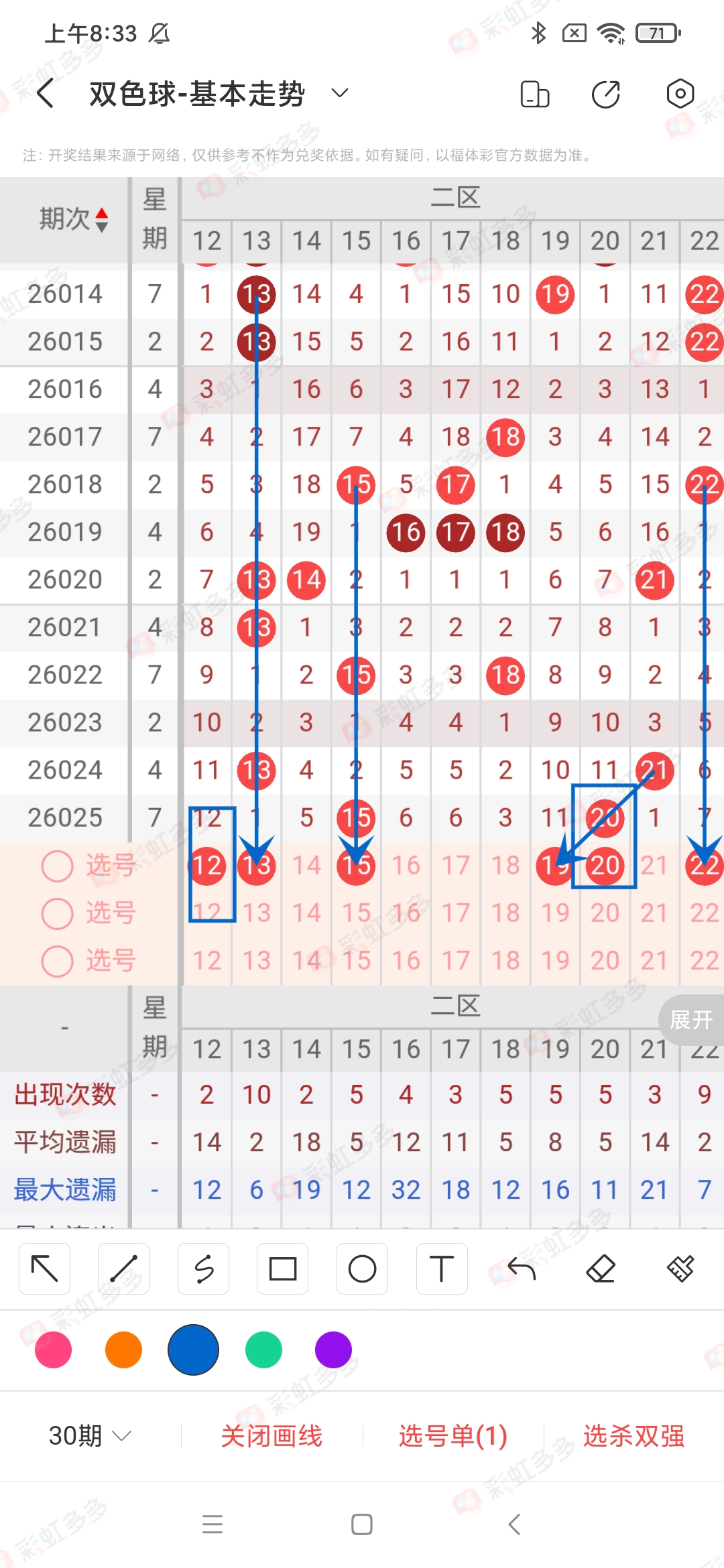
Task: Toggle the 期次 column sort arrows
Action: click(101, 218)
